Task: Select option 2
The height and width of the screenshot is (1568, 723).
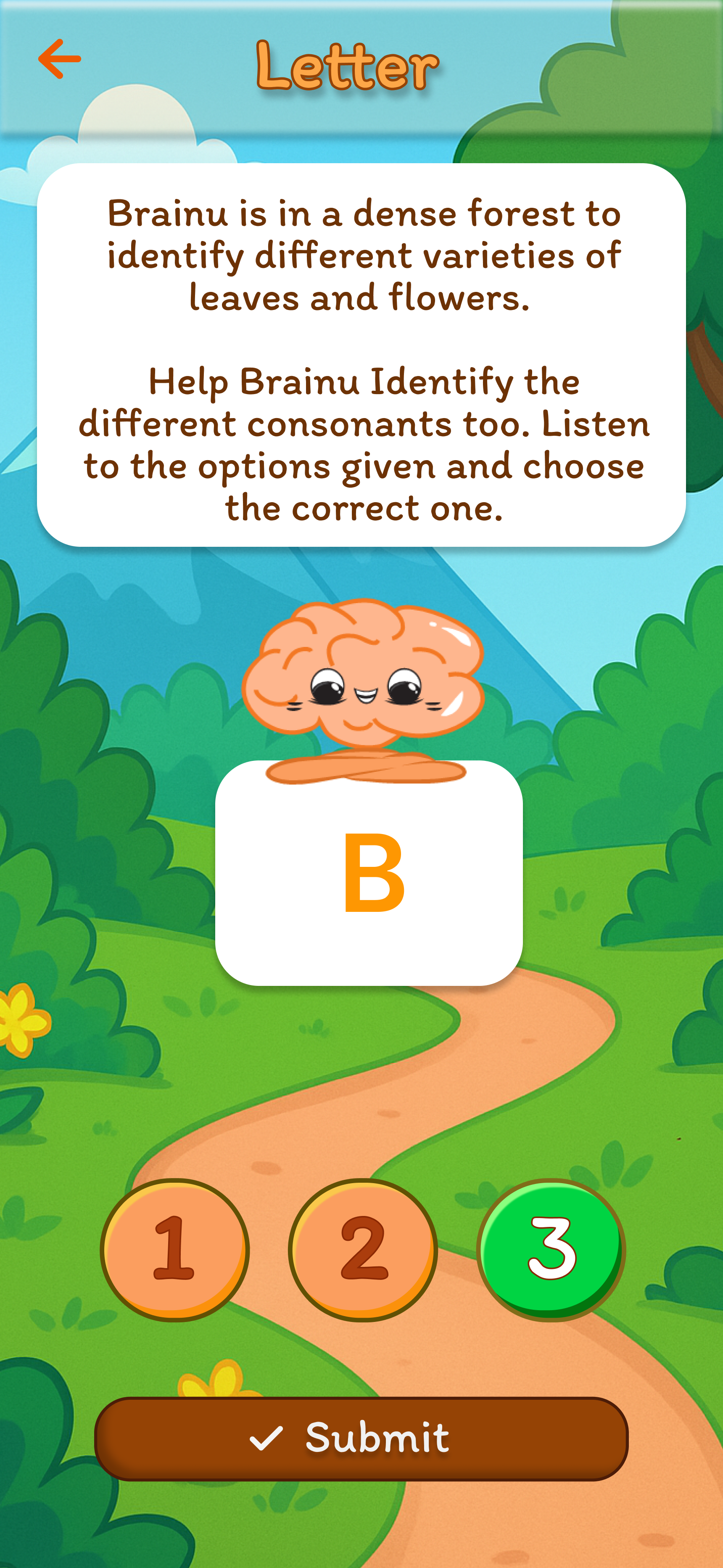Action: pos(363,1249)
